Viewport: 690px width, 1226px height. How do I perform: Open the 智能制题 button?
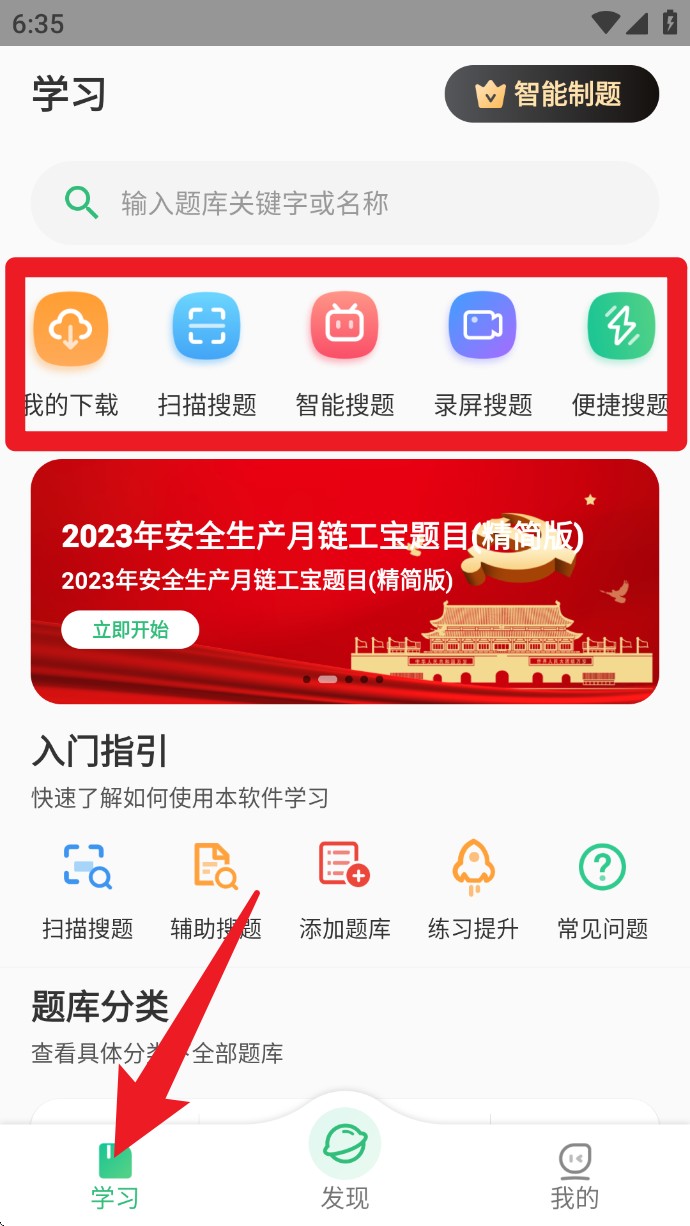[x=552, y=95]
